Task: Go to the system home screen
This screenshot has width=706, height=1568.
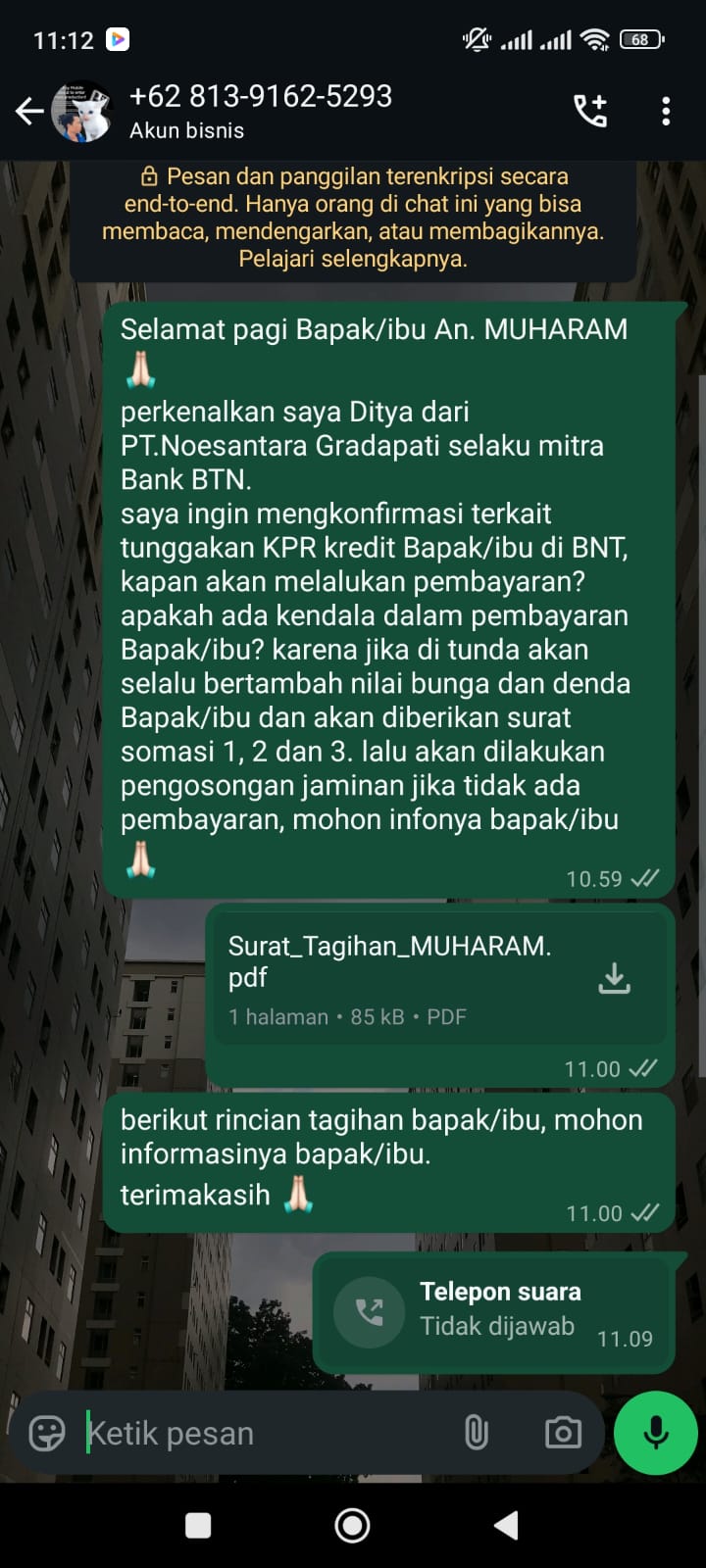Action: (352, 1525)
